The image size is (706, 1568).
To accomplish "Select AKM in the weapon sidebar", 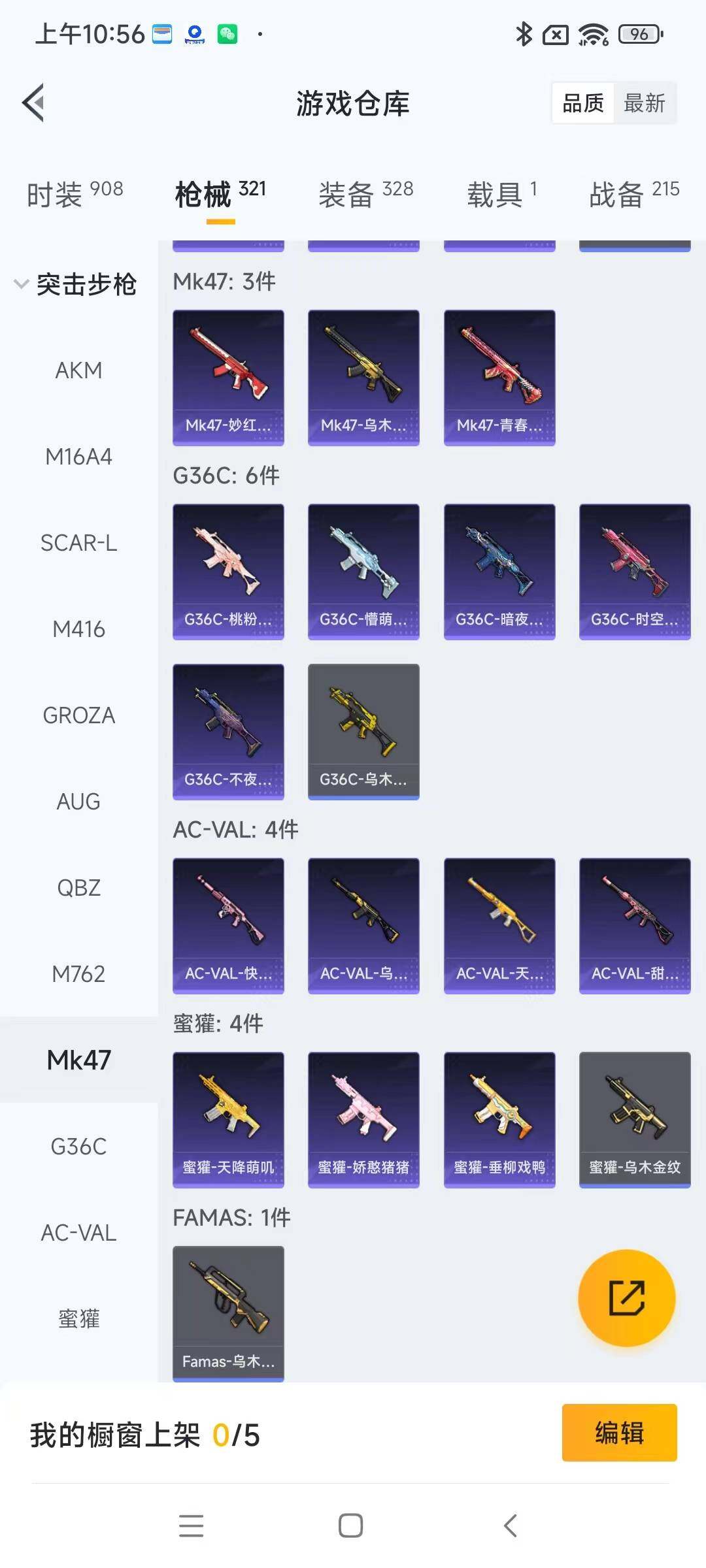I will tap(78, 370).
